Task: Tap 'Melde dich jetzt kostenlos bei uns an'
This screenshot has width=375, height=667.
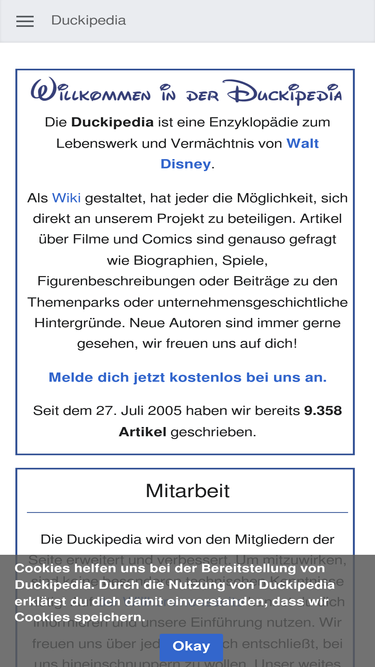Action: coord(188,377)
